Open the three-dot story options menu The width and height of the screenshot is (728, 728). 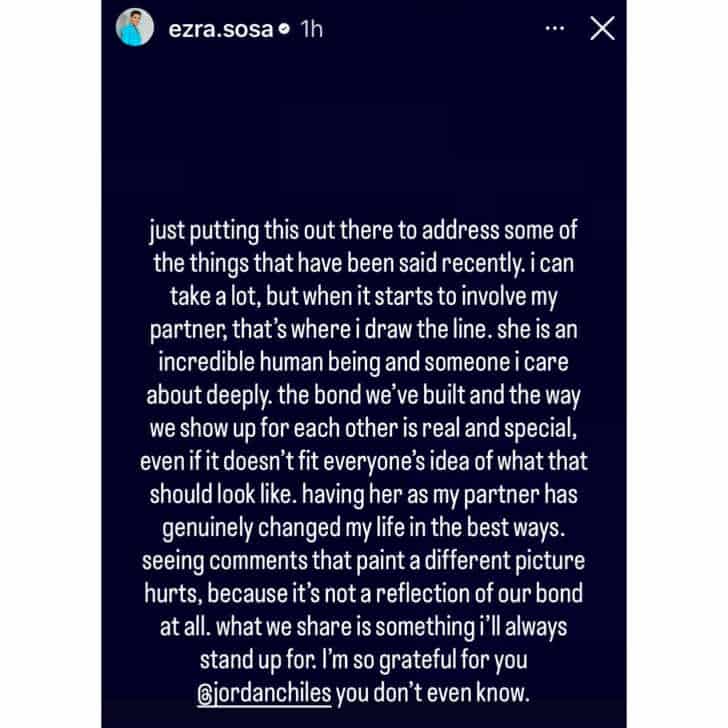pos(554,29)
